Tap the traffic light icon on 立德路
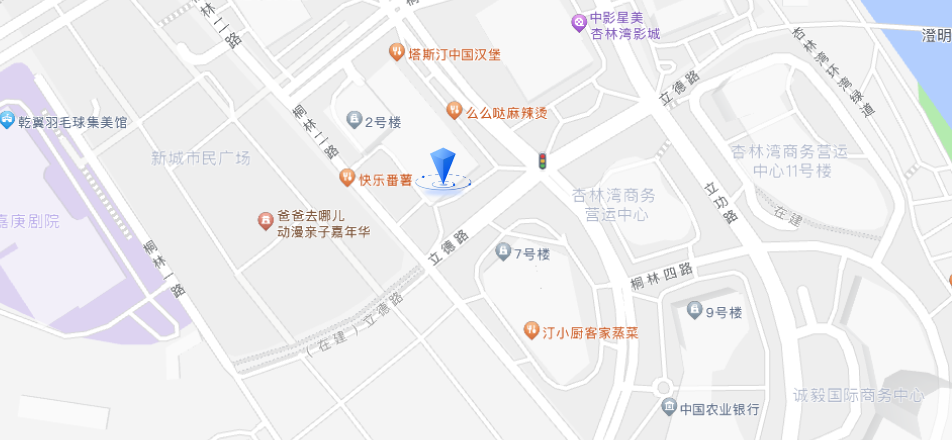Viewport: 952px width, 440px height. (x=542, y=161)
